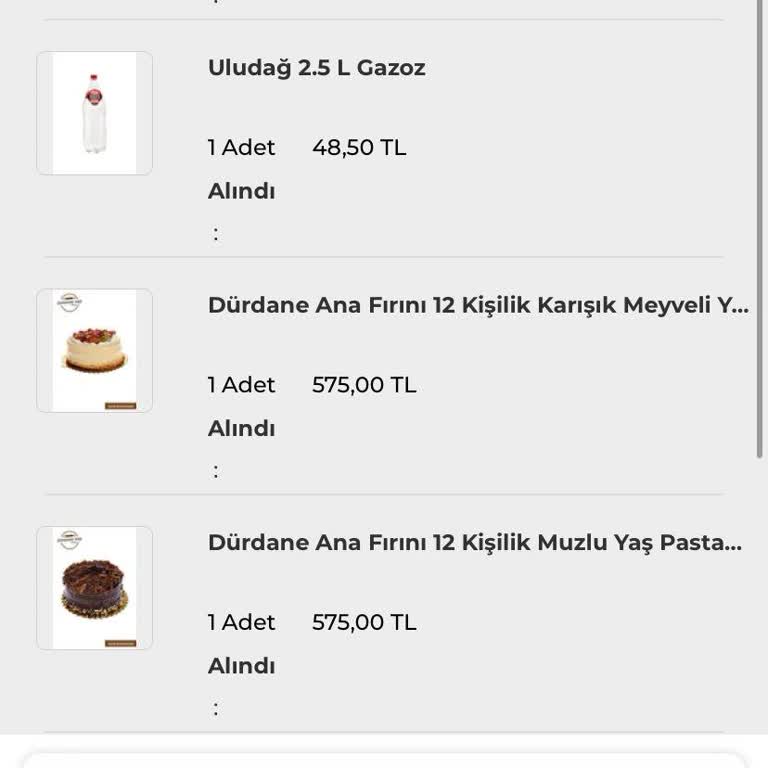Select the Muzlu Yaş Pasta product image
The width and height of the screenshot is (768, 768).
94,587
